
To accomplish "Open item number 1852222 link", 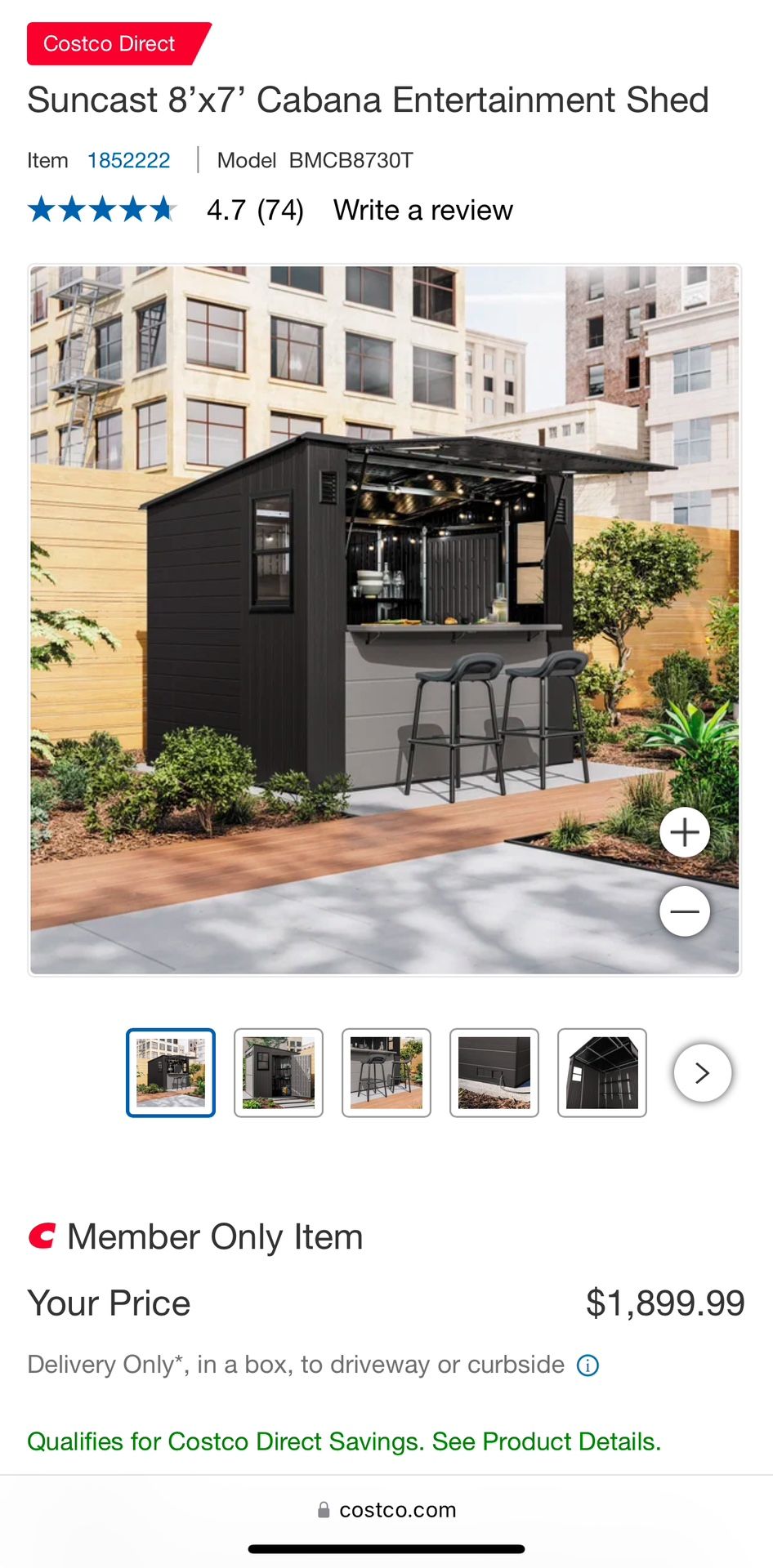I will coord(129,160).
